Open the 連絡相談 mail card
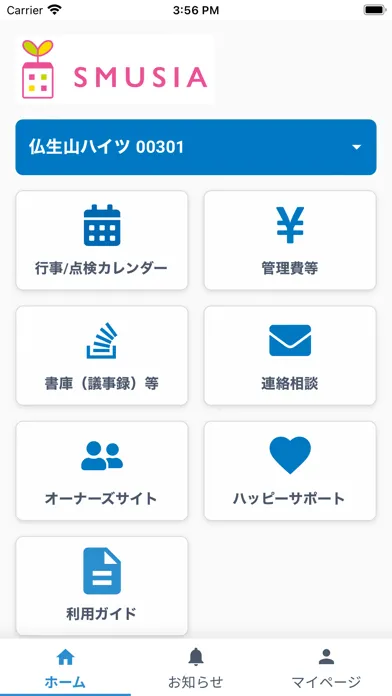This screenshot has width=392, height=696. [290, 356]
